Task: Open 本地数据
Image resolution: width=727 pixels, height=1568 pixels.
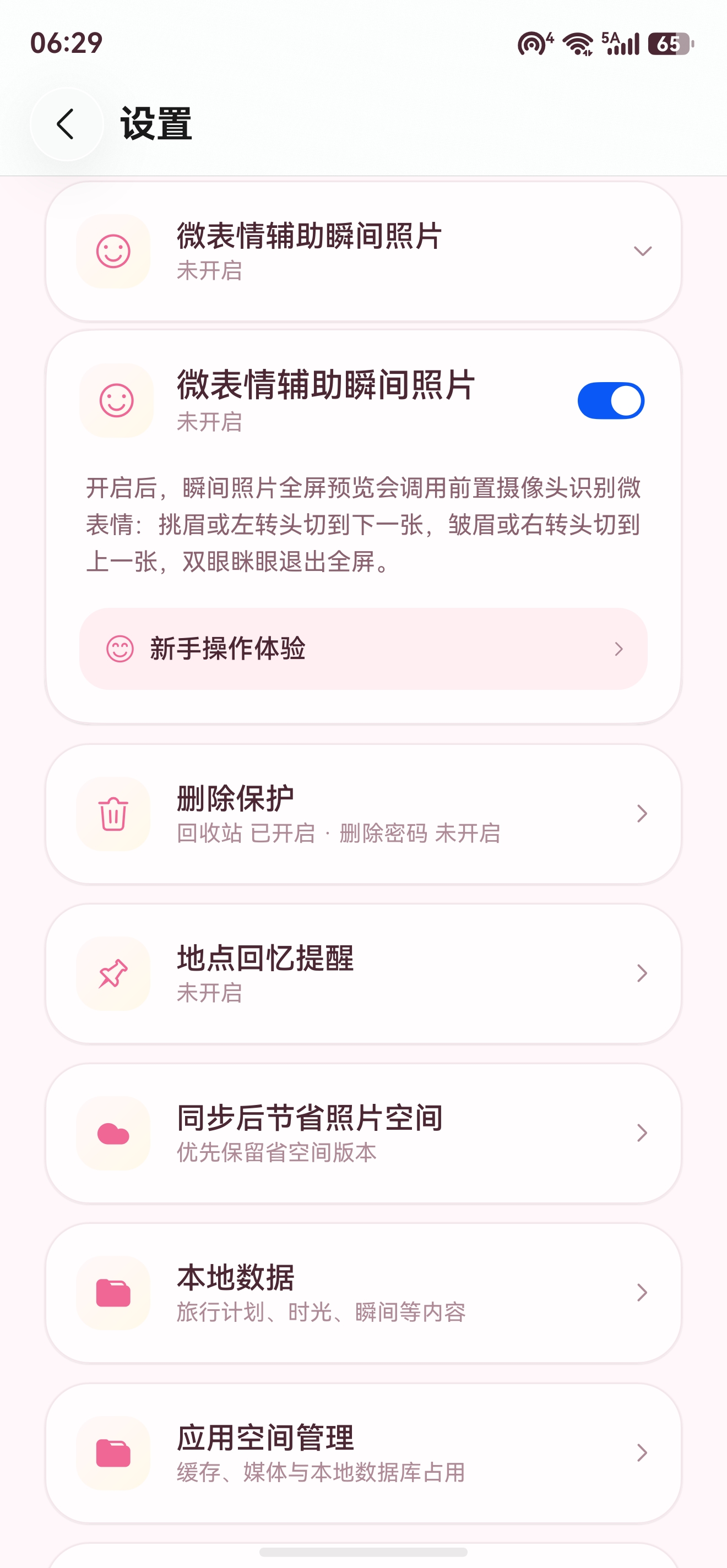Action: click(x=363, y=1293)
